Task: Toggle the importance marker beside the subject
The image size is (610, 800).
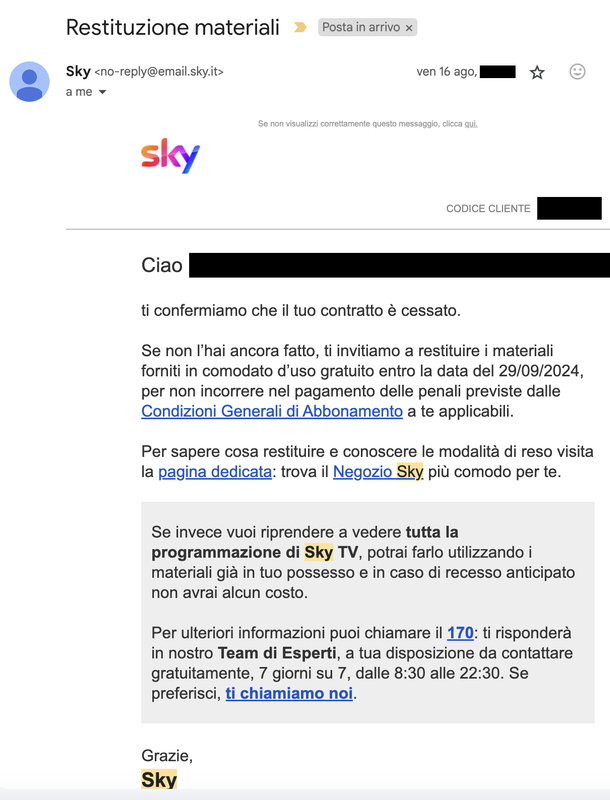Action: click(x=299, y=28)
